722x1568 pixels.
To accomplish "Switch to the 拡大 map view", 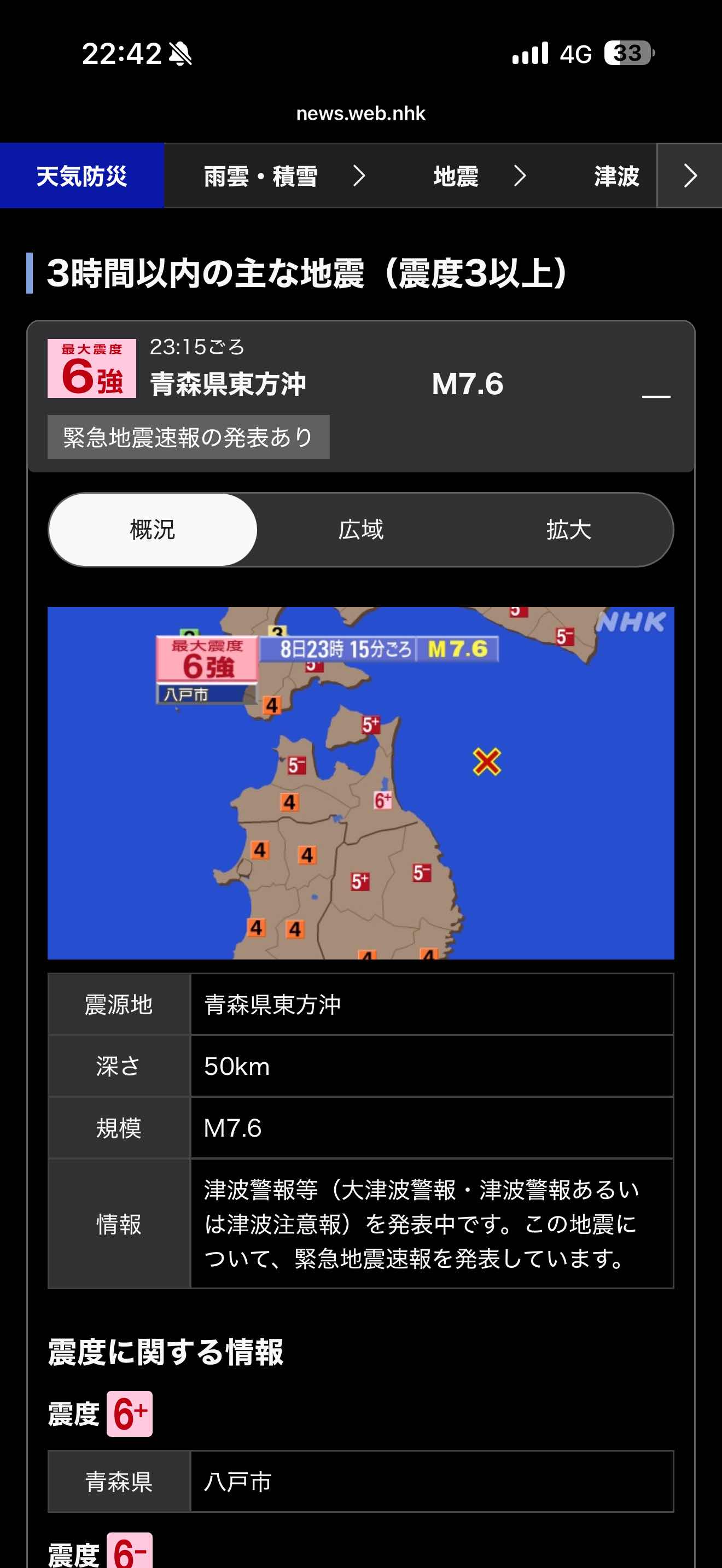I will [x=569, y=530].
